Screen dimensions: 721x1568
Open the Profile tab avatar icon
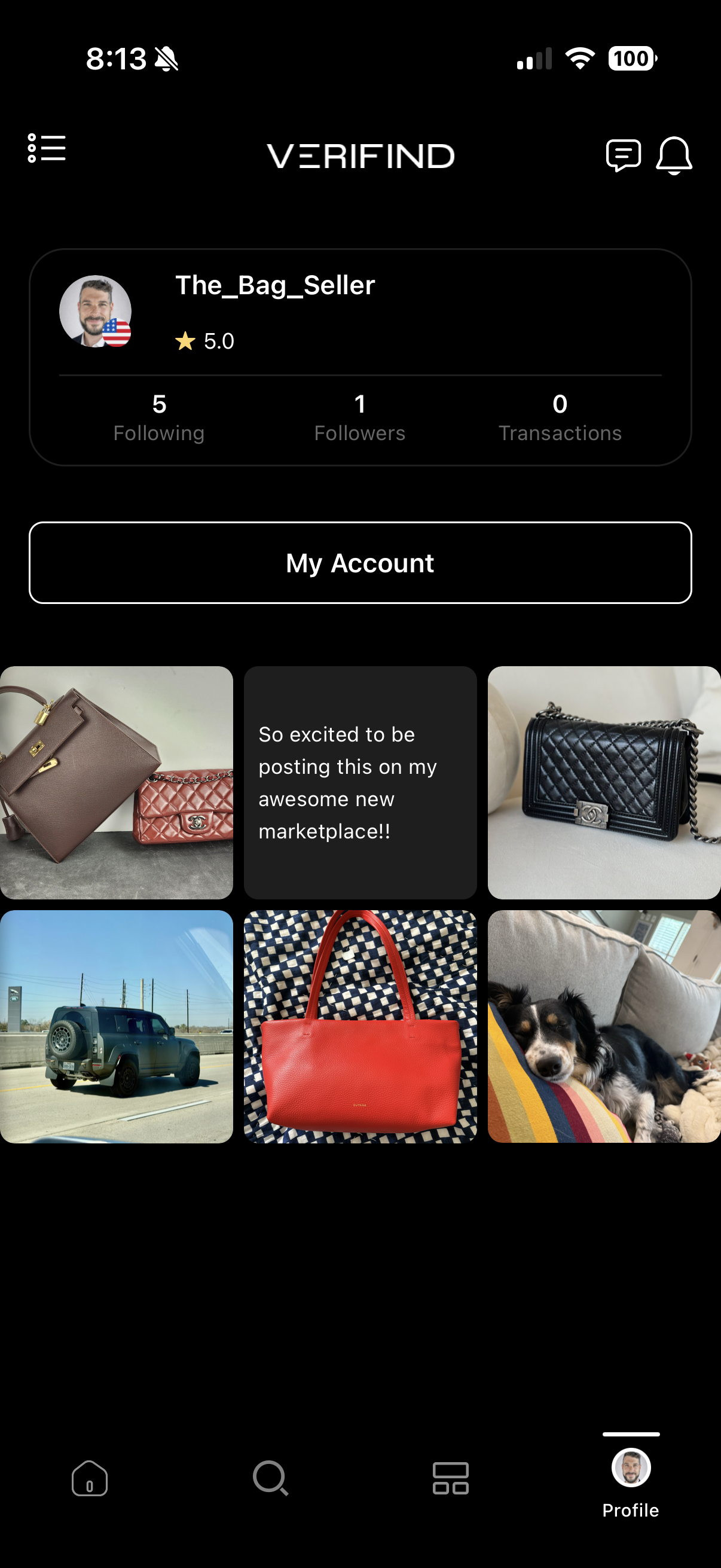click(630, 1467)
